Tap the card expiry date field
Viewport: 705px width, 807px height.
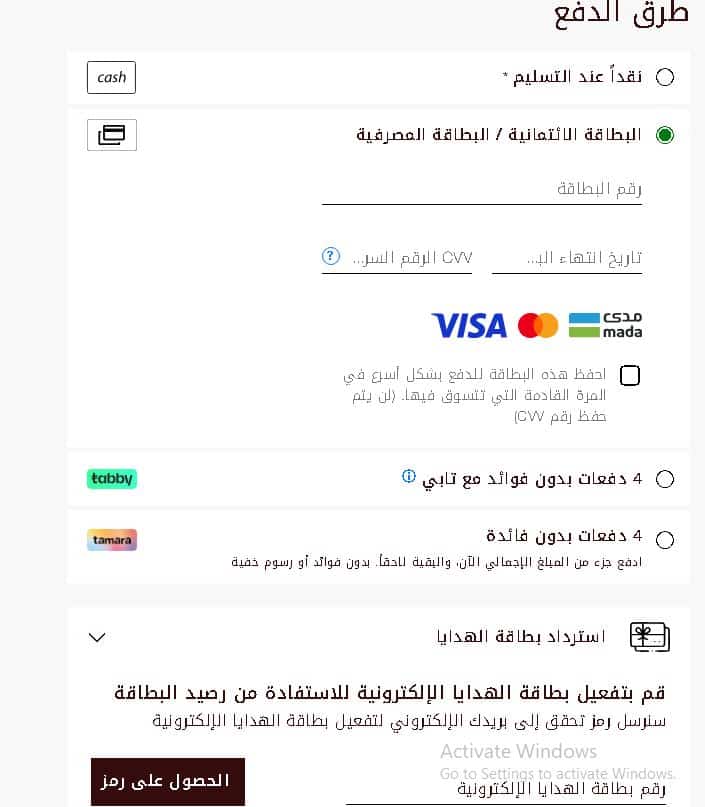[567, 258]
